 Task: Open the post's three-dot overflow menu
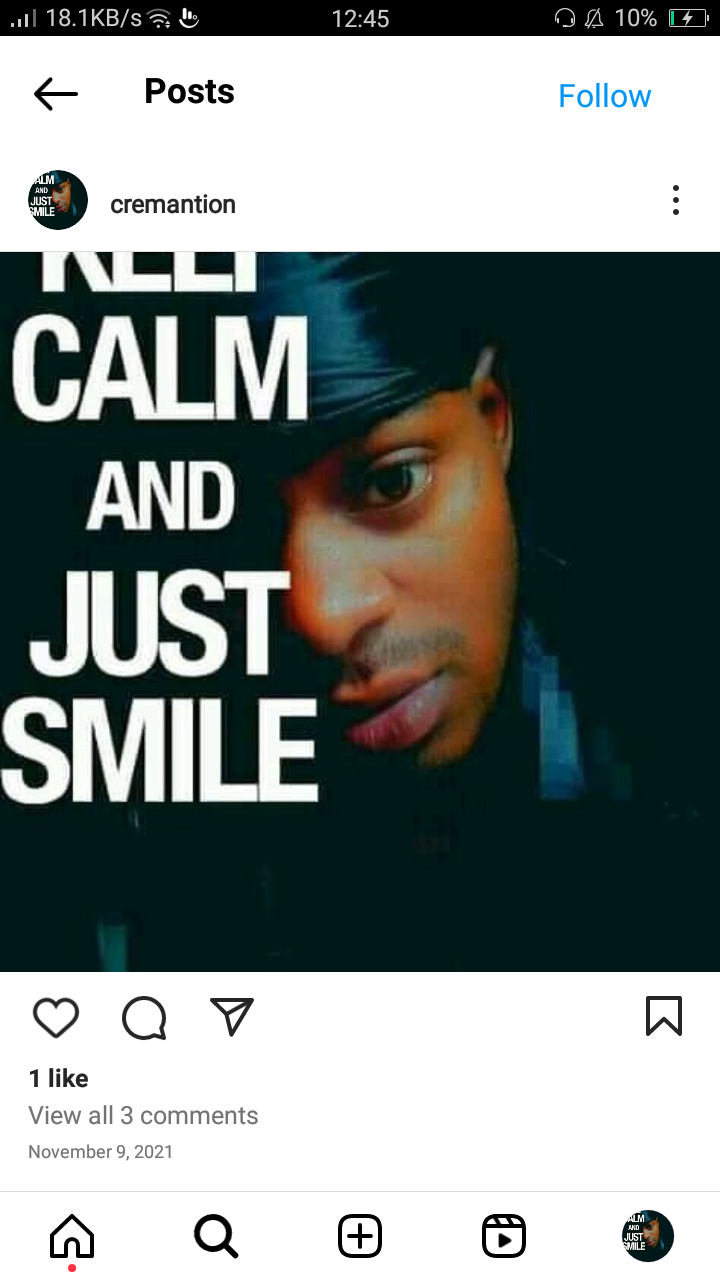[676, 201]
